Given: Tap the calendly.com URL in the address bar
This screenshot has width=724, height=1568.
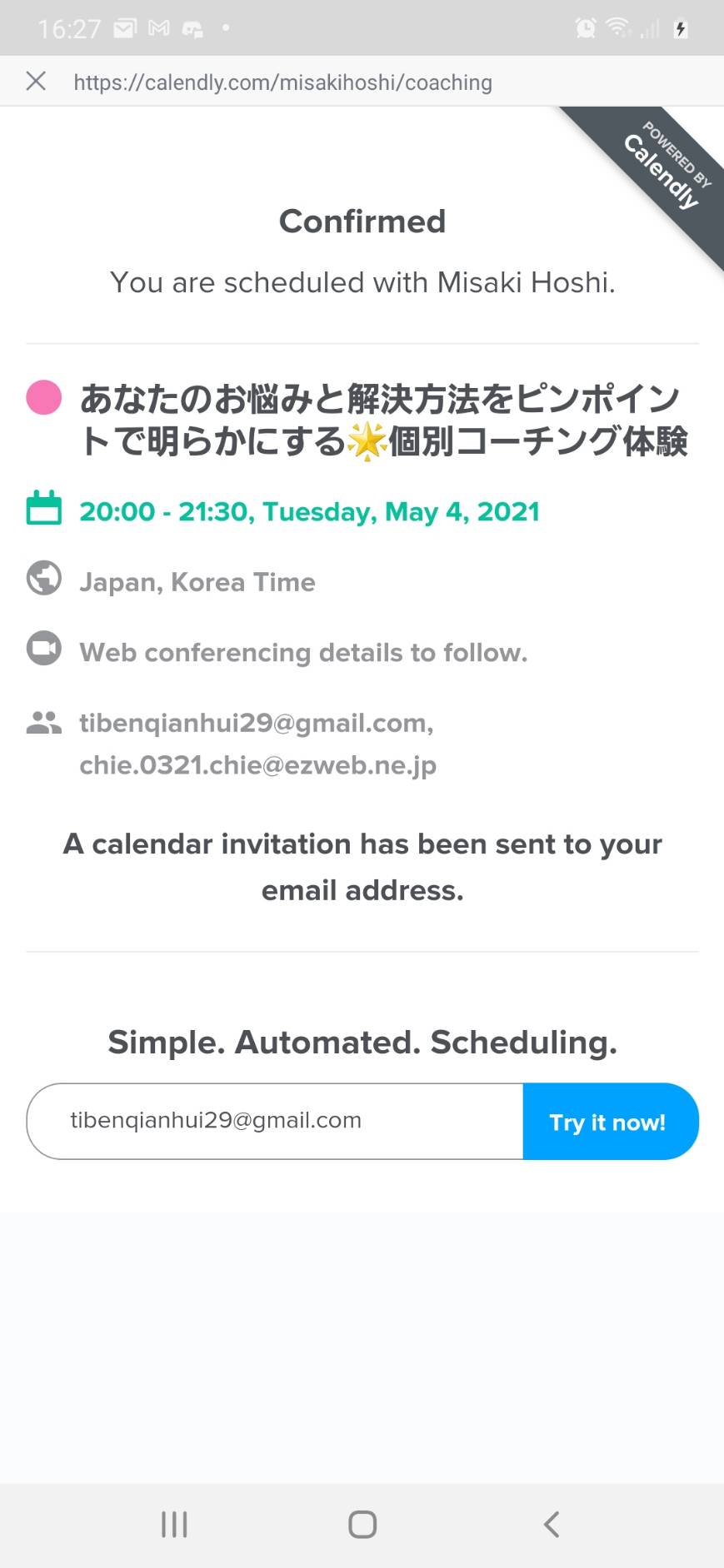Looking at the screenshot, I should click(x=282, y=82).
